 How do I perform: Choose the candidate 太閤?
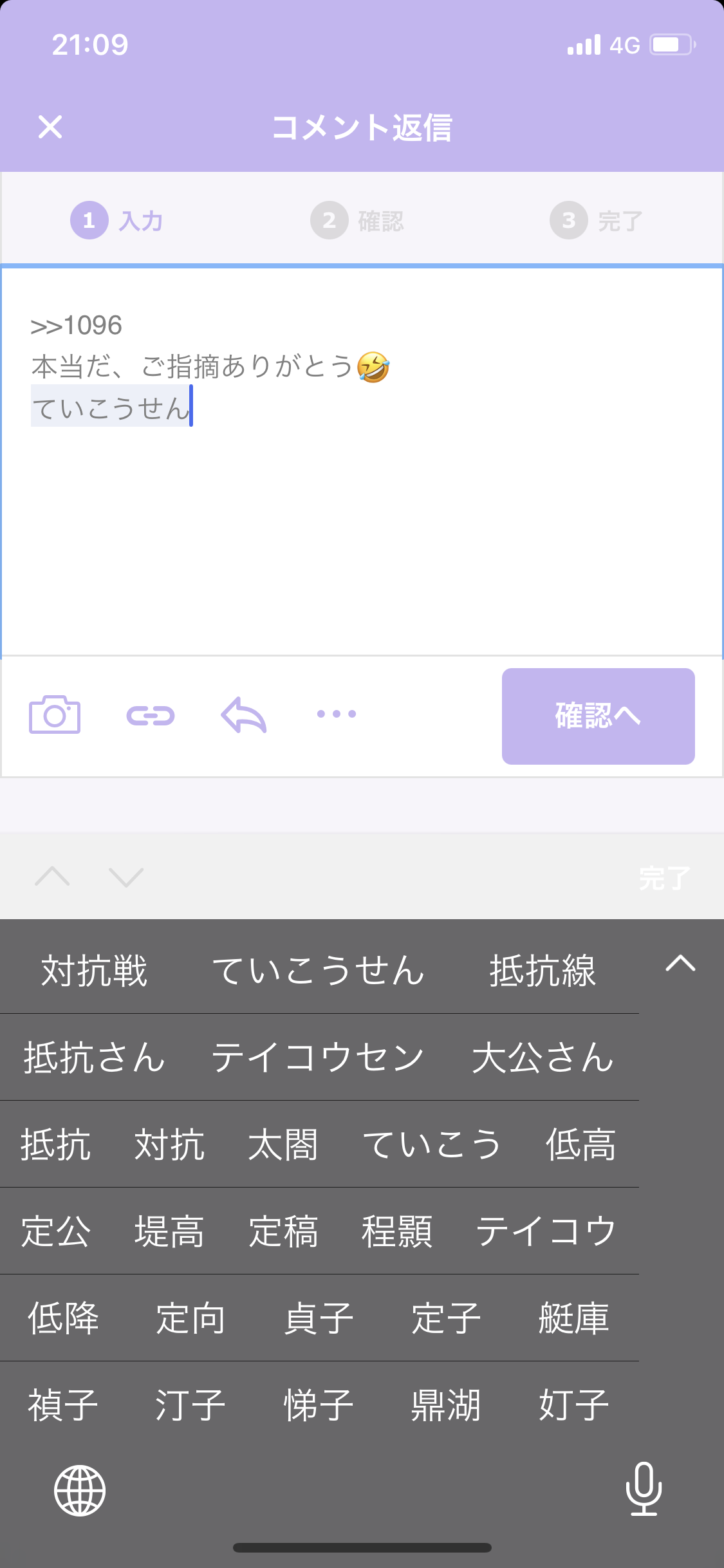tap(283, 1144)
